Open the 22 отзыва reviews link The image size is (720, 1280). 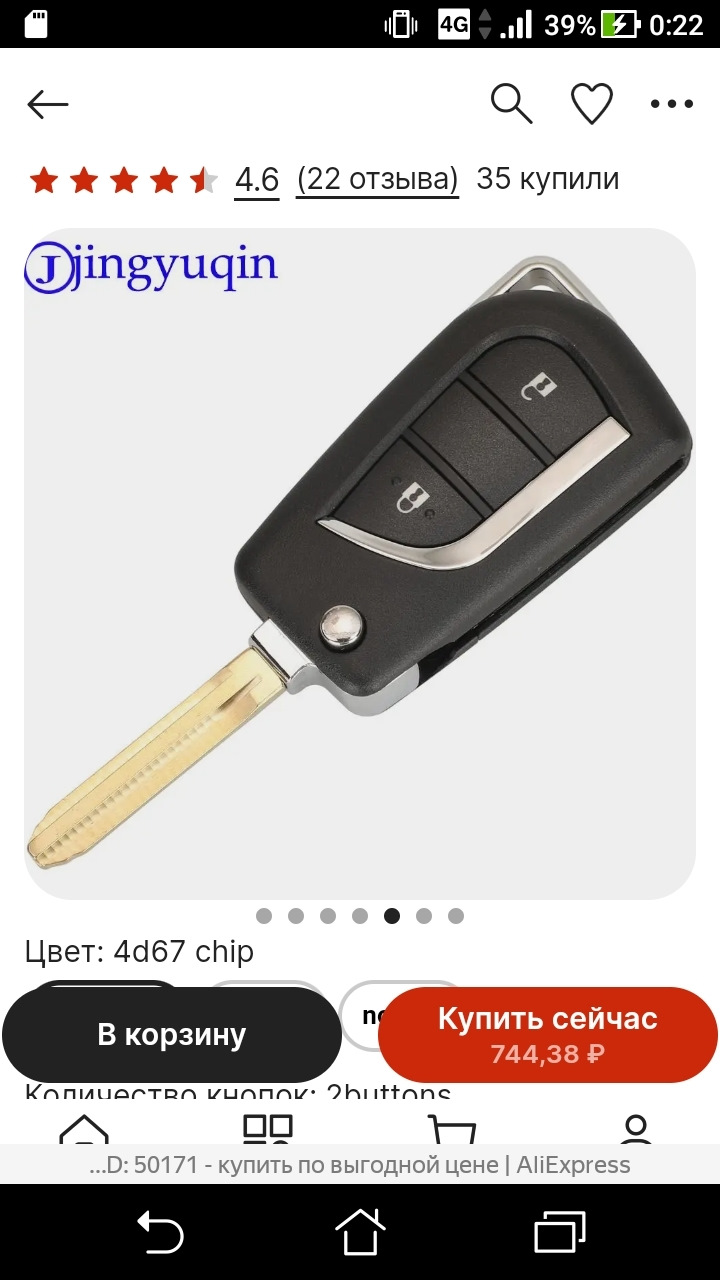377,179
